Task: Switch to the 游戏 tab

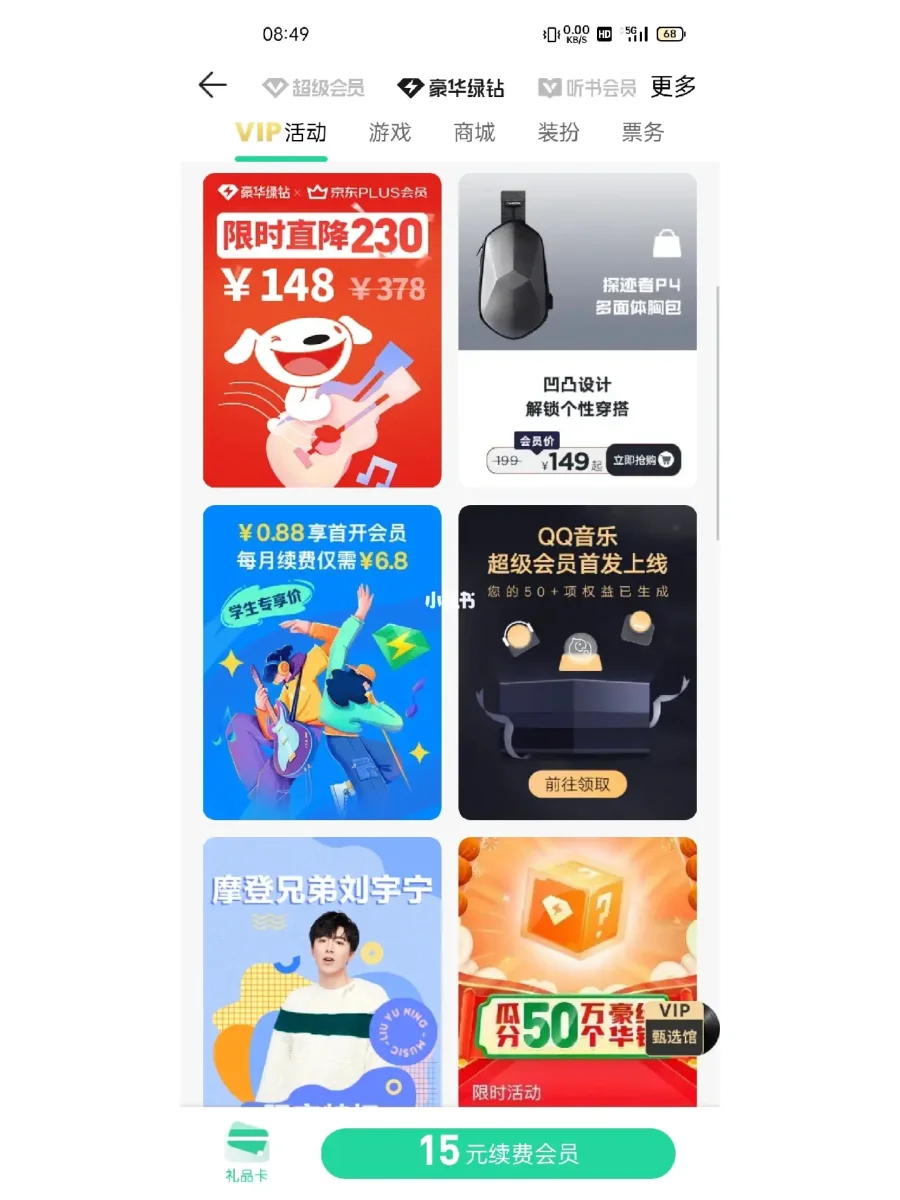Action: click(390, 133)
